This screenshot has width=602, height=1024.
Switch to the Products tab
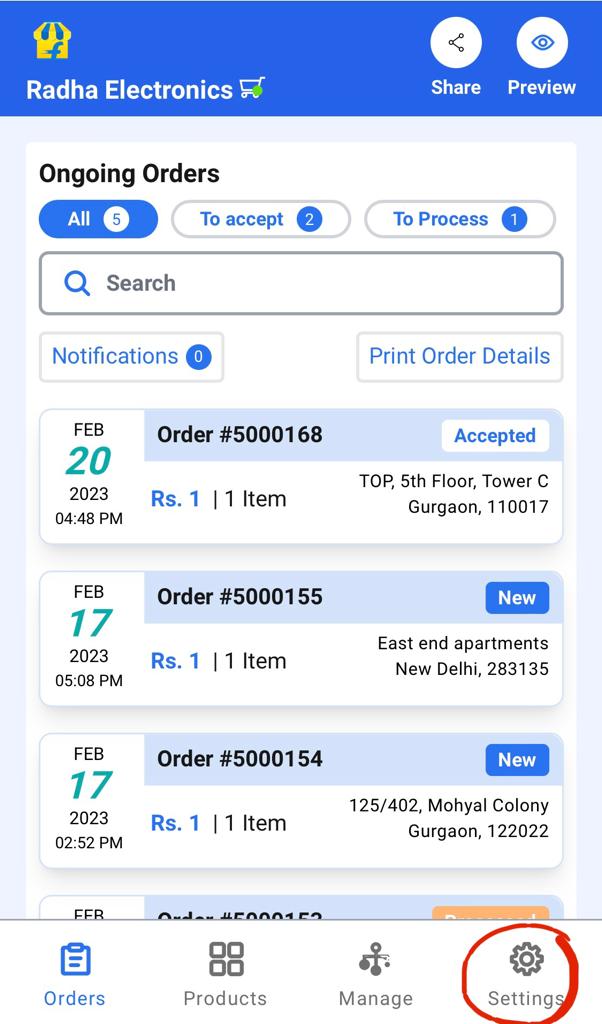pyautogui.click(x=225, y=973)
